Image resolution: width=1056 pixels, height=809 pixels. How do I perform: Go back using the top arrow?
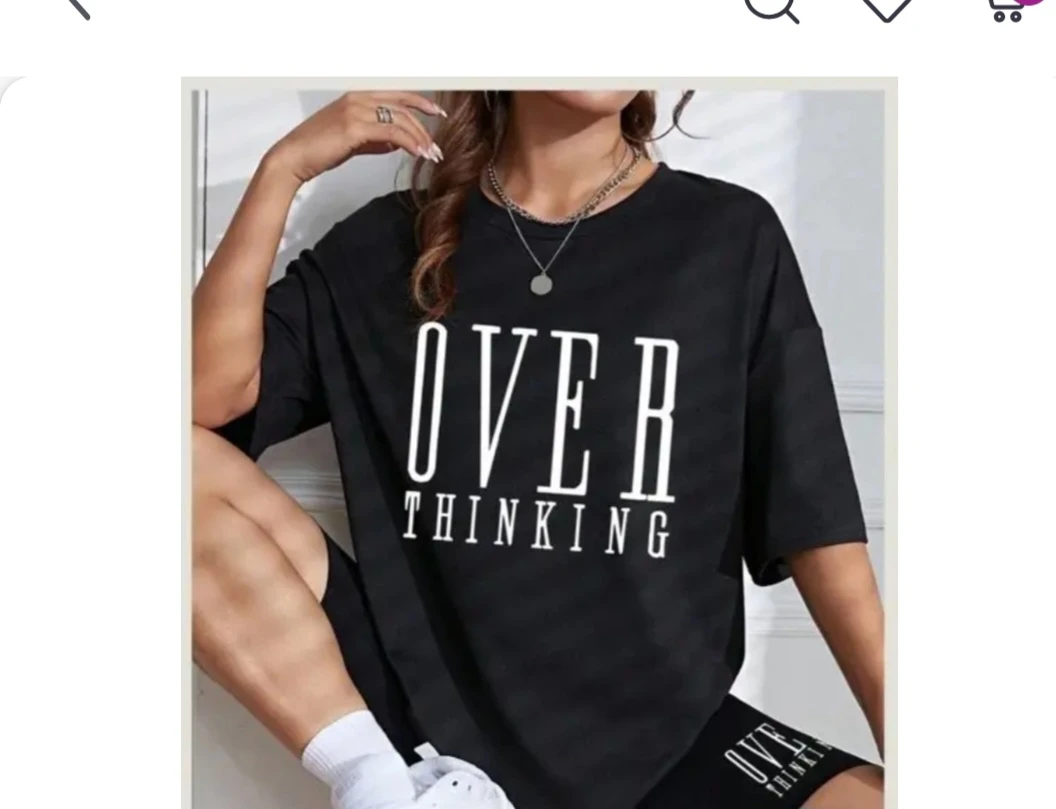[x=76, y=6]
